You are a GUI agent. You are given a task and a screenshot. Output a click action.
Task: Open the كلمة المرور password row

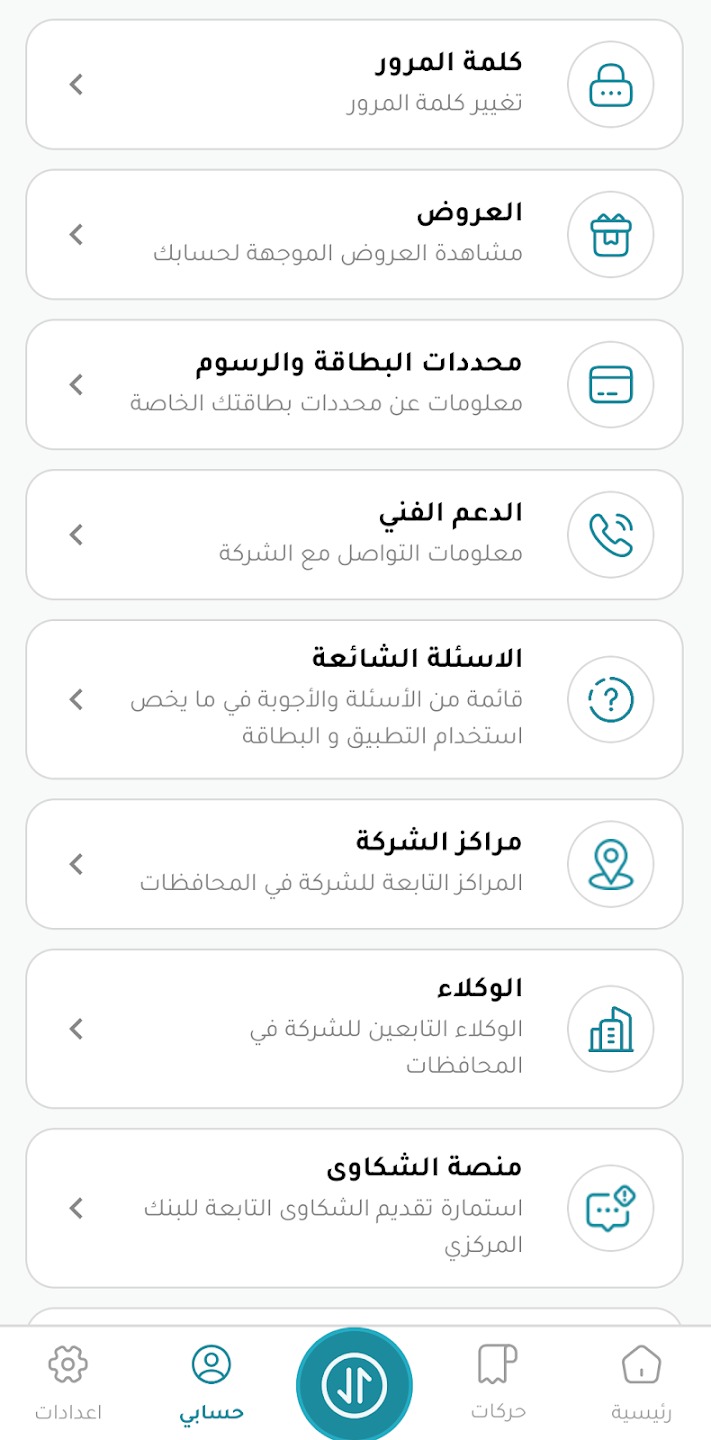pos(354,84)
